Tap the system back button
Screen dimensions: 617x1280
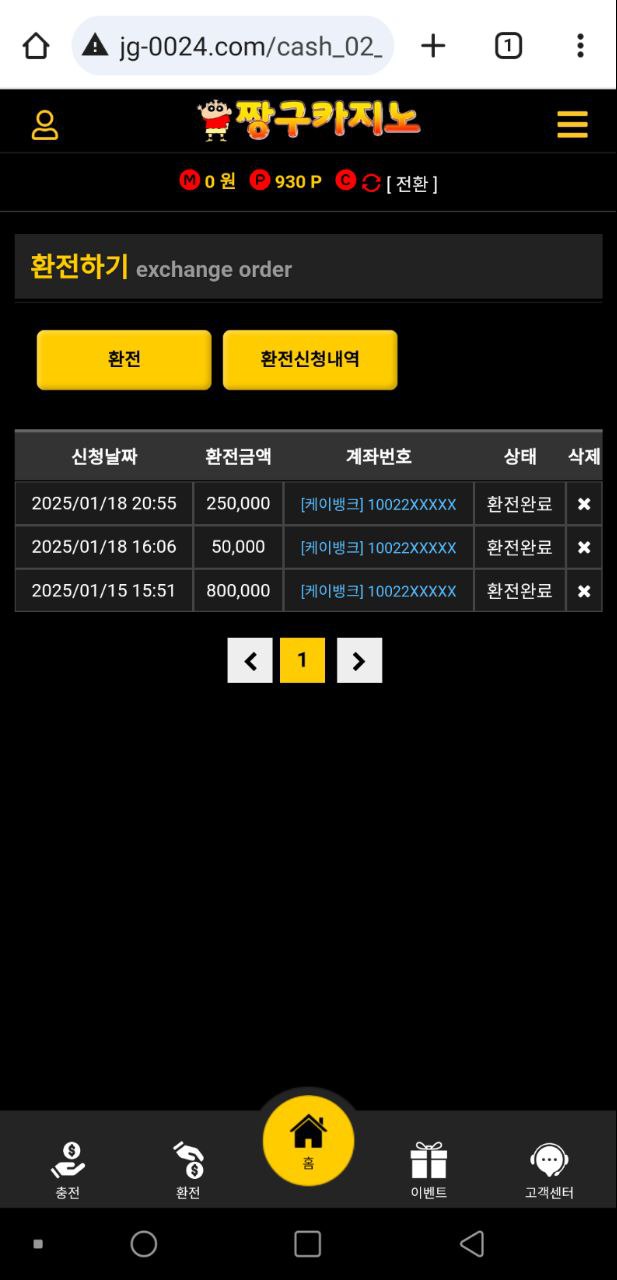pos(471,1243)
